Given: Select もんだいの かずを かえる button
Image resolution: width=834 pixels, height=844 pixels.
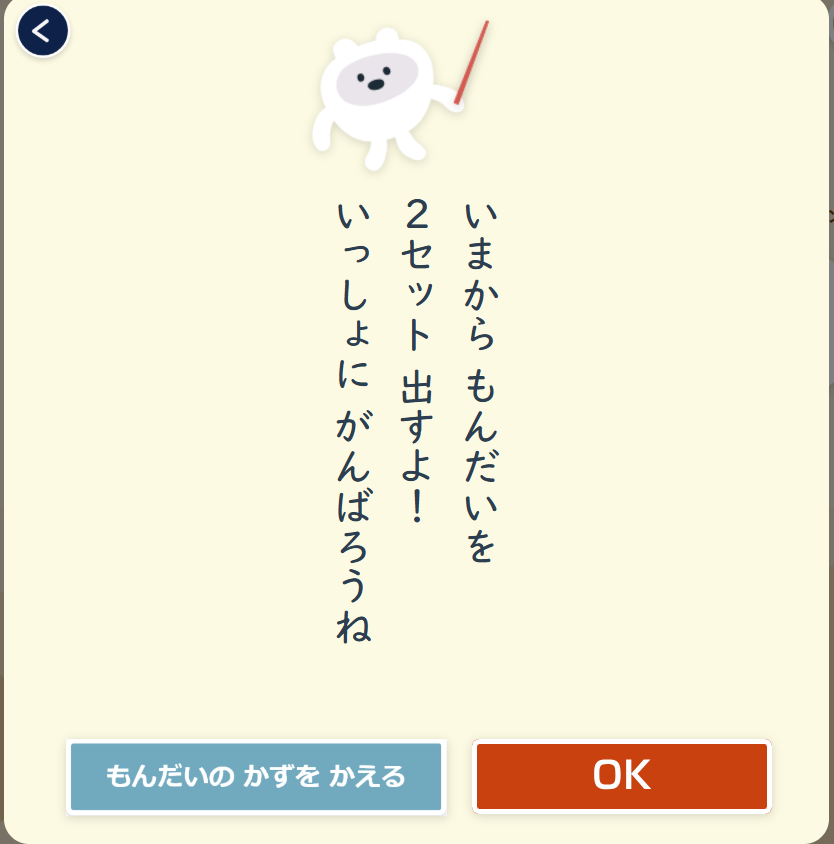Looking at the screenshot, I should (255, 777).
